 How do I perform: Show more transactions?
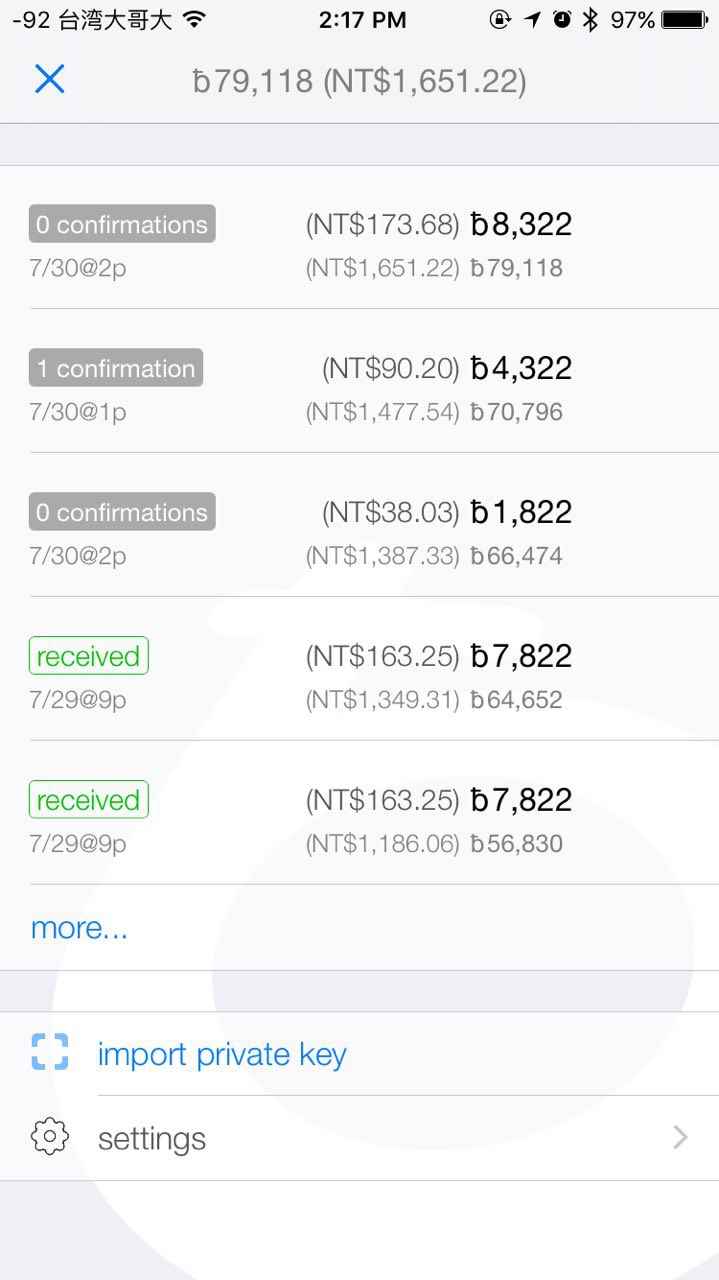[x=79, y=928]
